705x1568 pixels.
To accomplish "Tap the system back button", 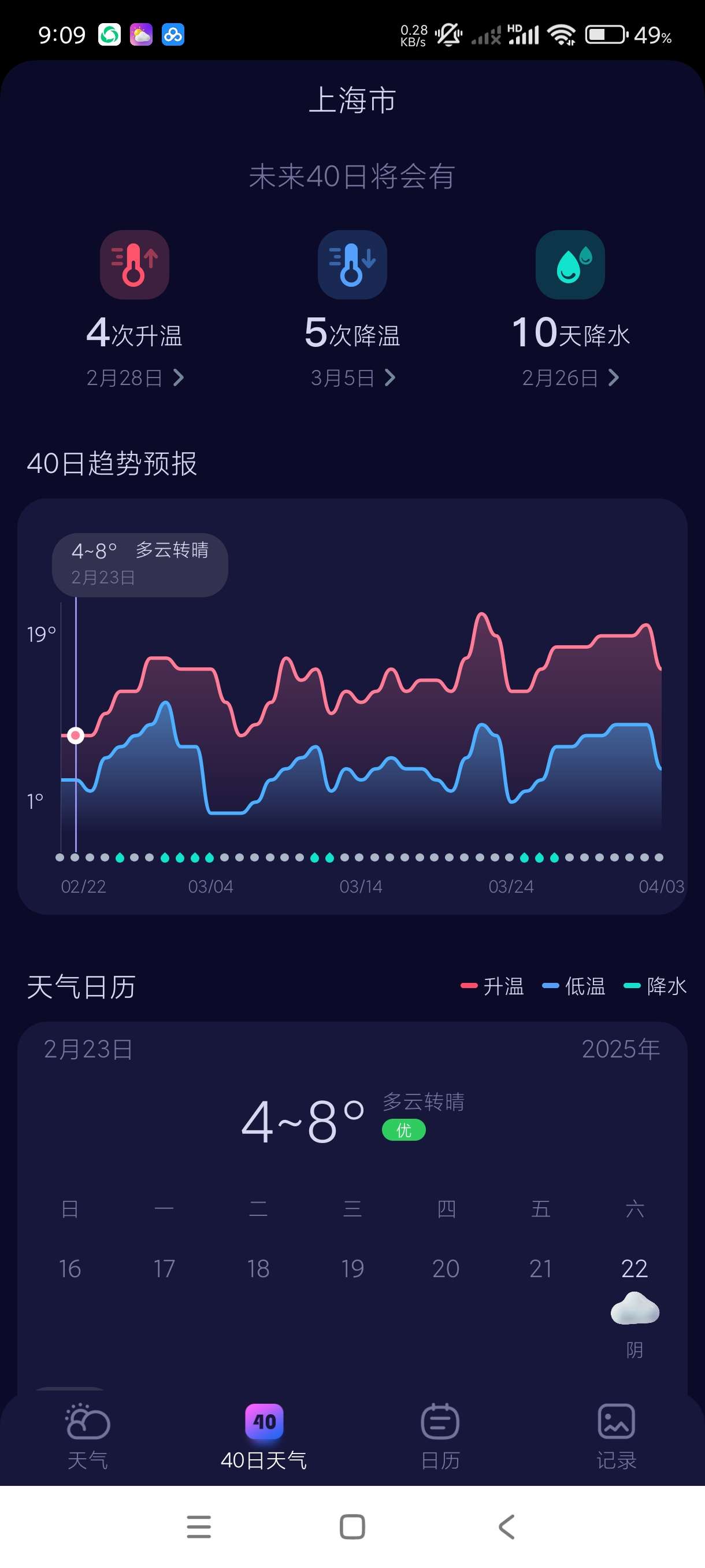I will click(x=506, y=1526).
